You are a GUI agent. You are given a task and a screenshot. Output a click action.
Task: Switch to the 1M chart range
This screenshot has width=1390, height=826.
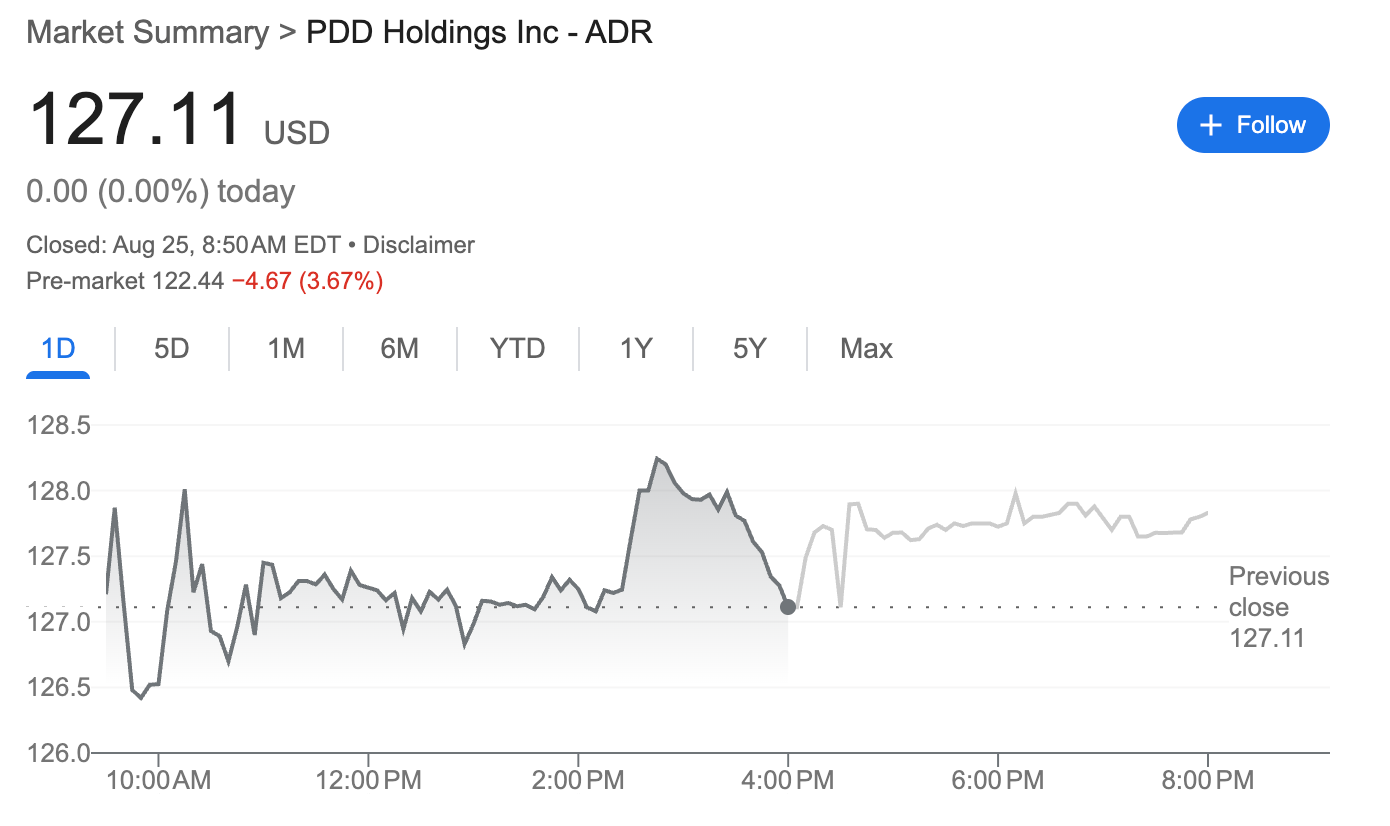point(286,349)
